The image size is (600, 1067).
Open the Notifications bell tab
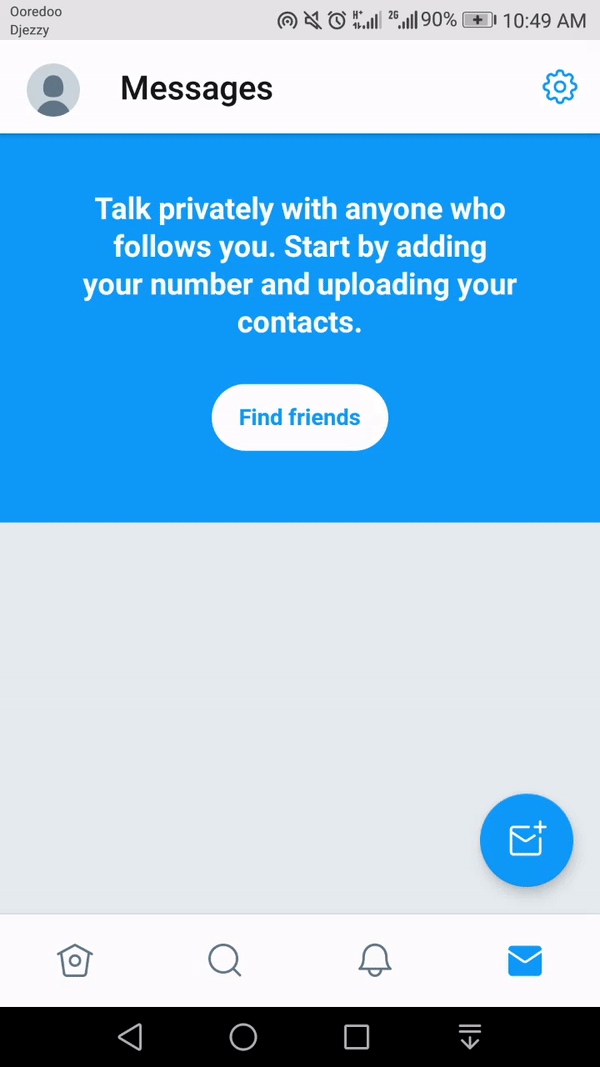375,961
